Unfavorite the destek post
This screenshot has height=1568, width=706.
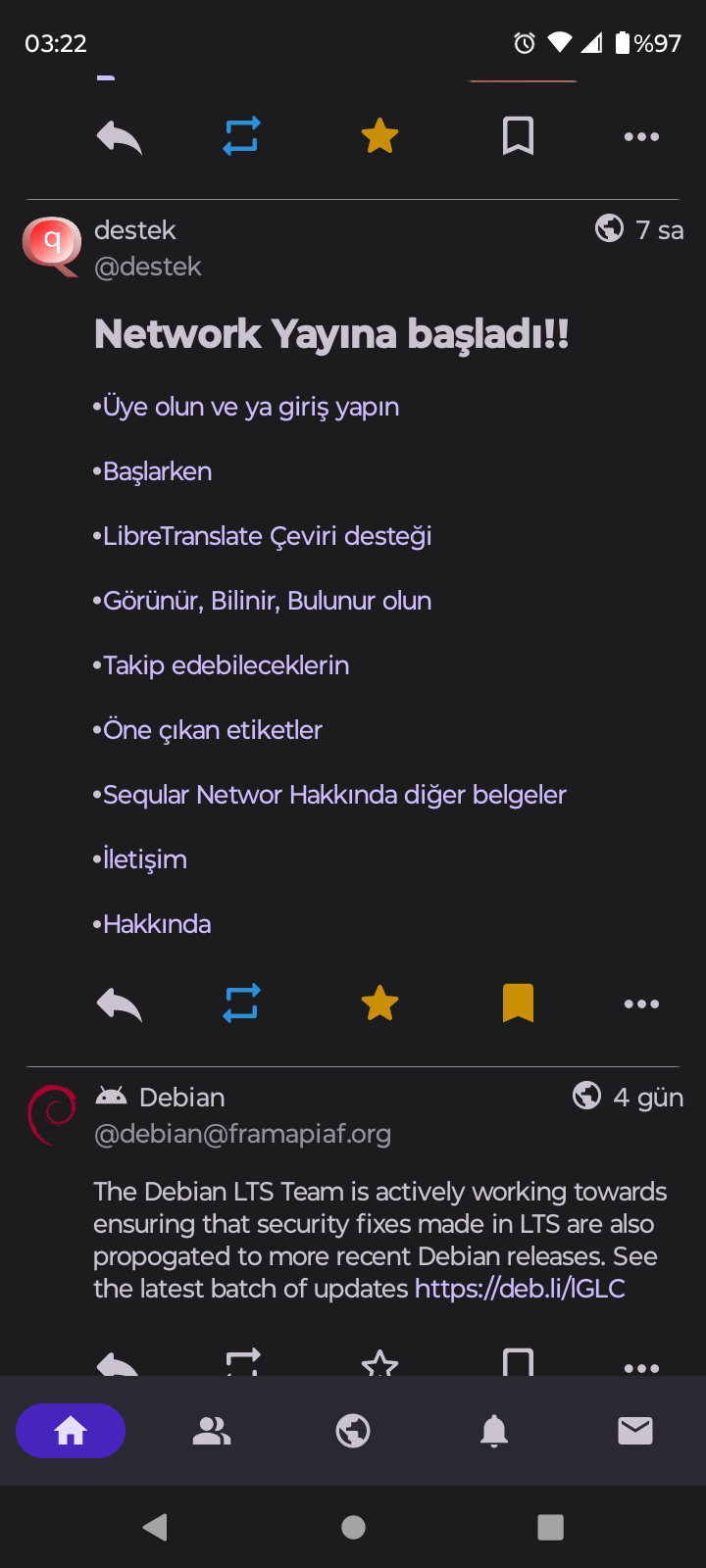coord(379,1003)
